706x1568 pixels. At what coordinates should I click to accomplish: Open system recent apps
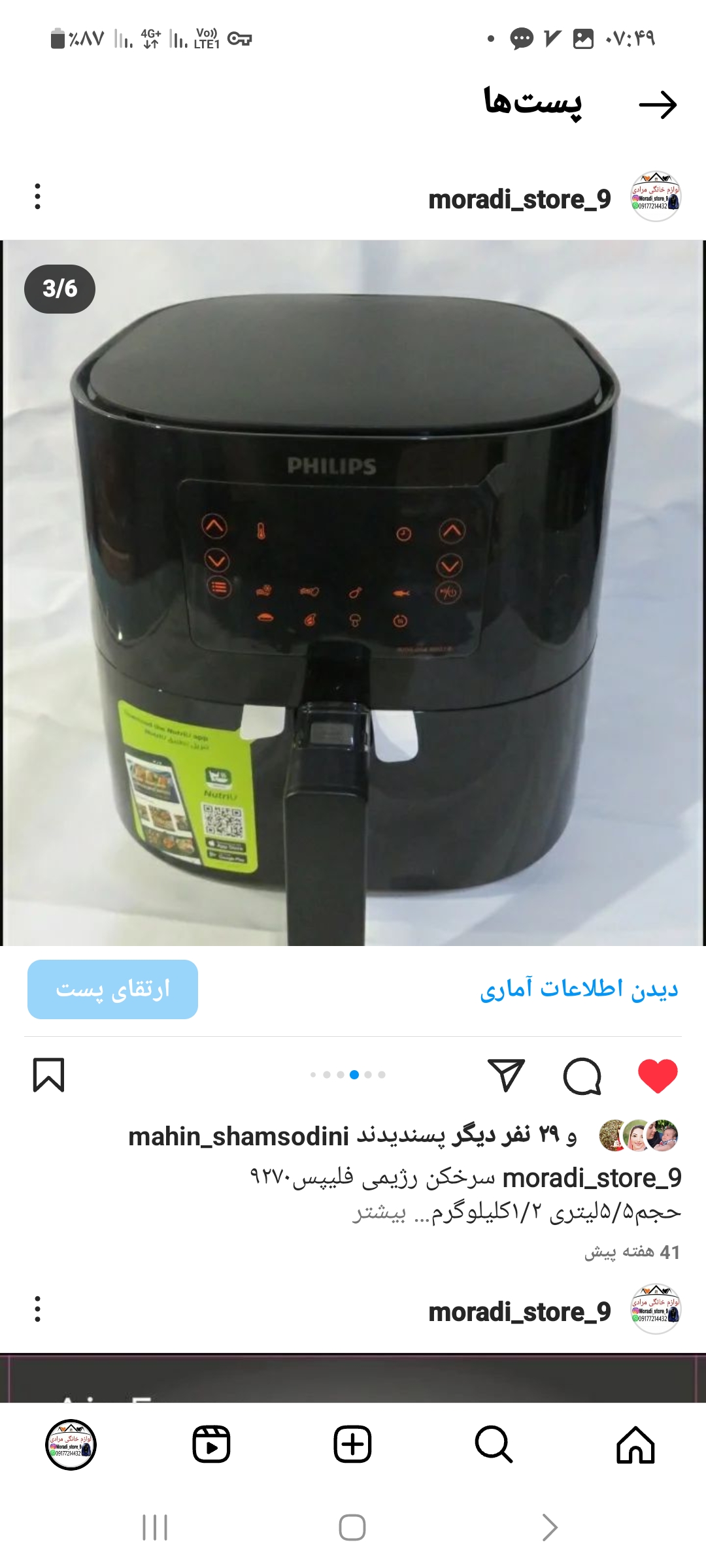(155, 1527)
